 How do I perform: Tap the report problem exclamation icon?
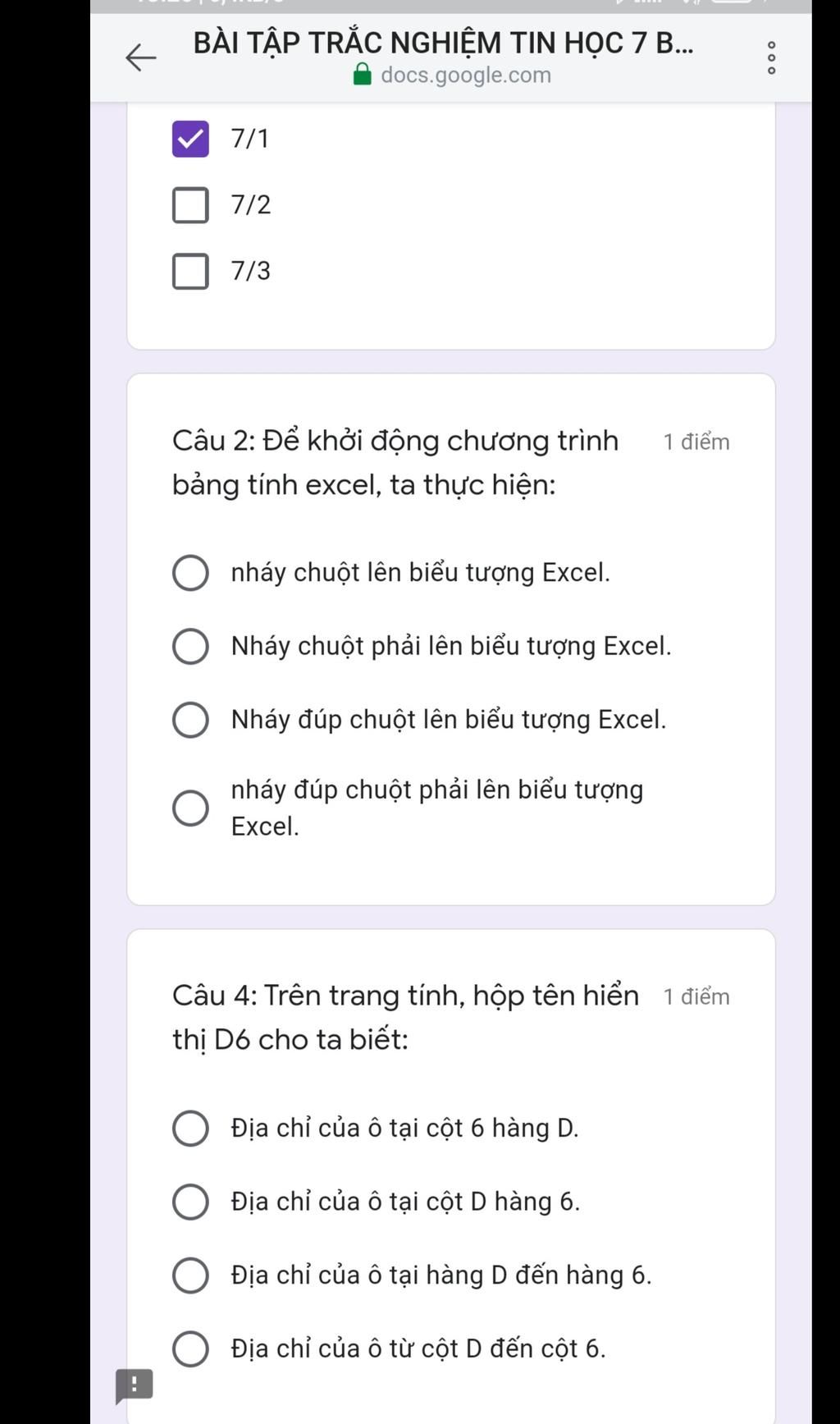(134, 1386)
